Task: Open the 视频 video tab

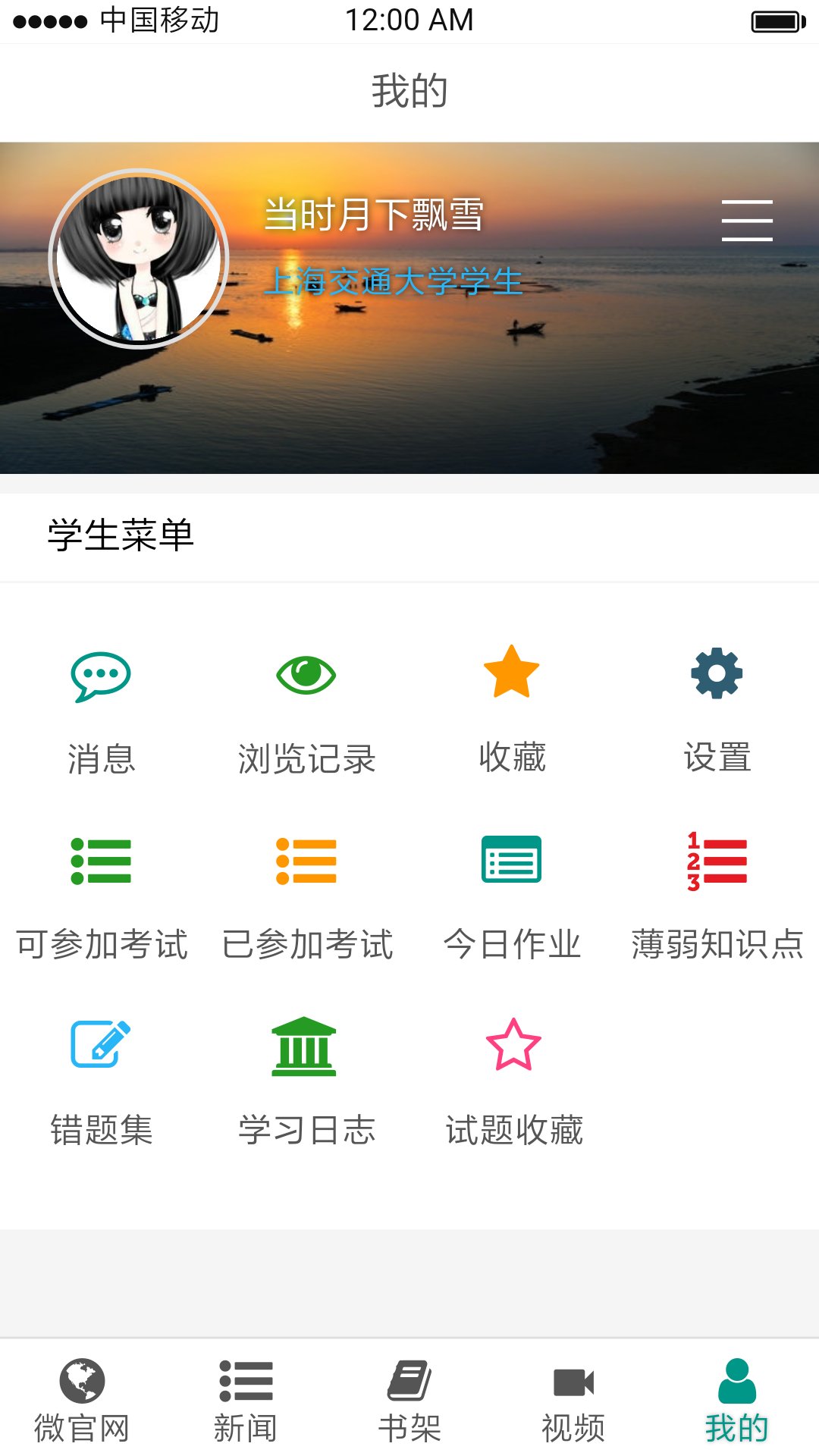Action: click(x=573, y=1403)
